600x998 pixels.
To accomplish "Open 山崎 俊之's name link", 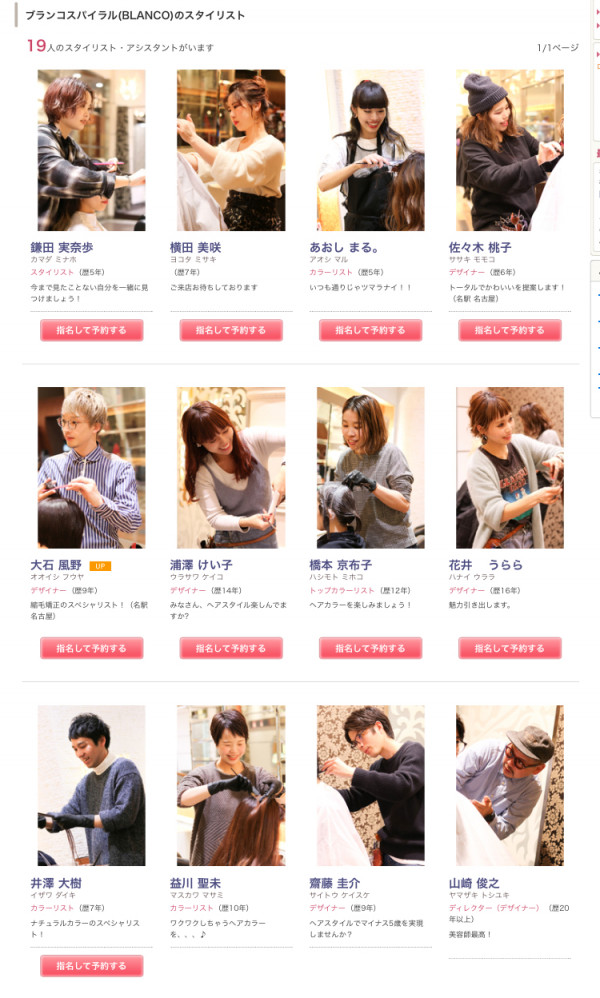I will [474, 883].
